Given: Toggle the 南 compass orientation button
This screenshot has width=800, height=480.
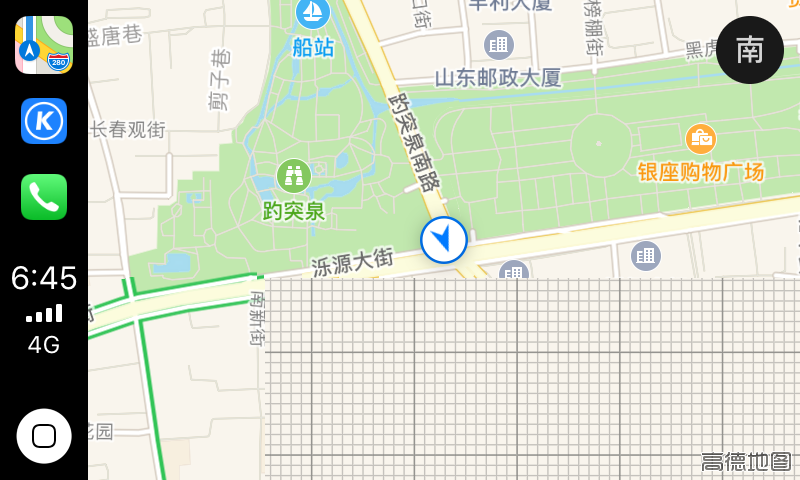Looking at the screenshot, I should [x=750, y=50].
